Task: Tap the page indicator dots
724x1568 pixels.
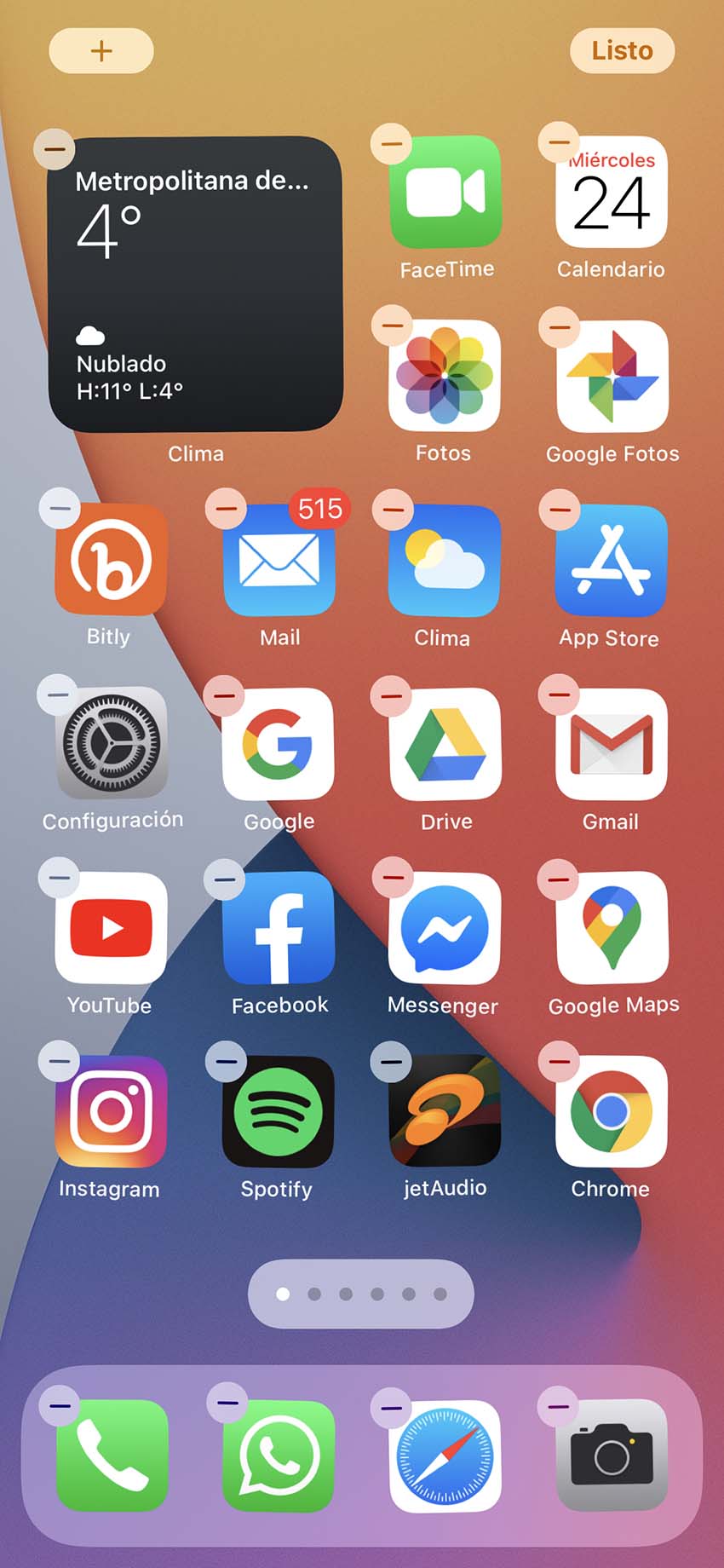Action: point(361,1294)
